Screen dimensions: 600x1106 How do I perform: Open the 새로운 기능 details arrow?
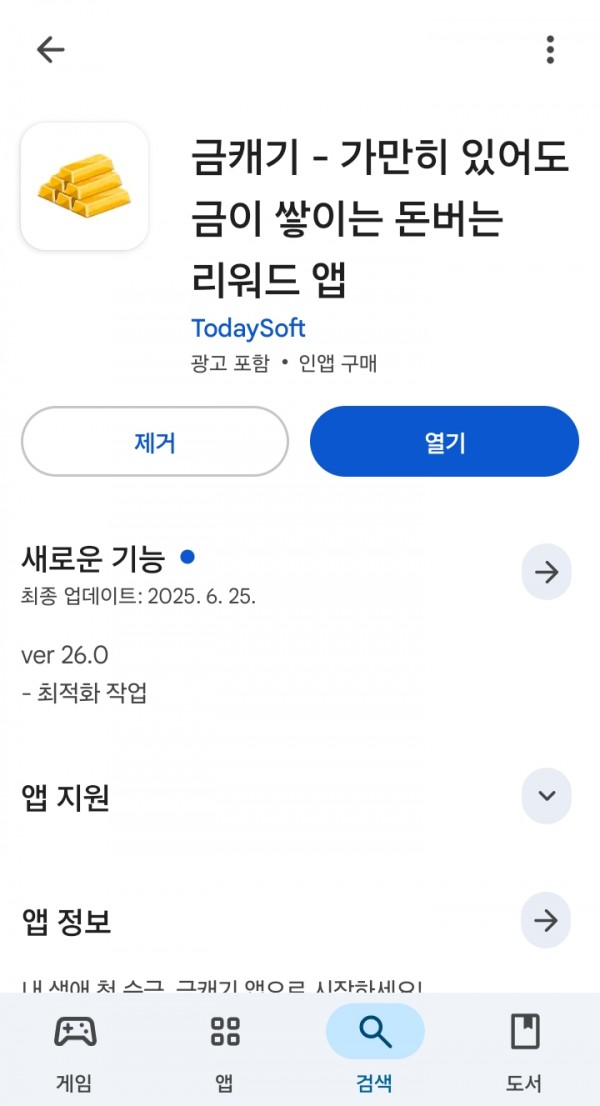[x=546, y=572]
